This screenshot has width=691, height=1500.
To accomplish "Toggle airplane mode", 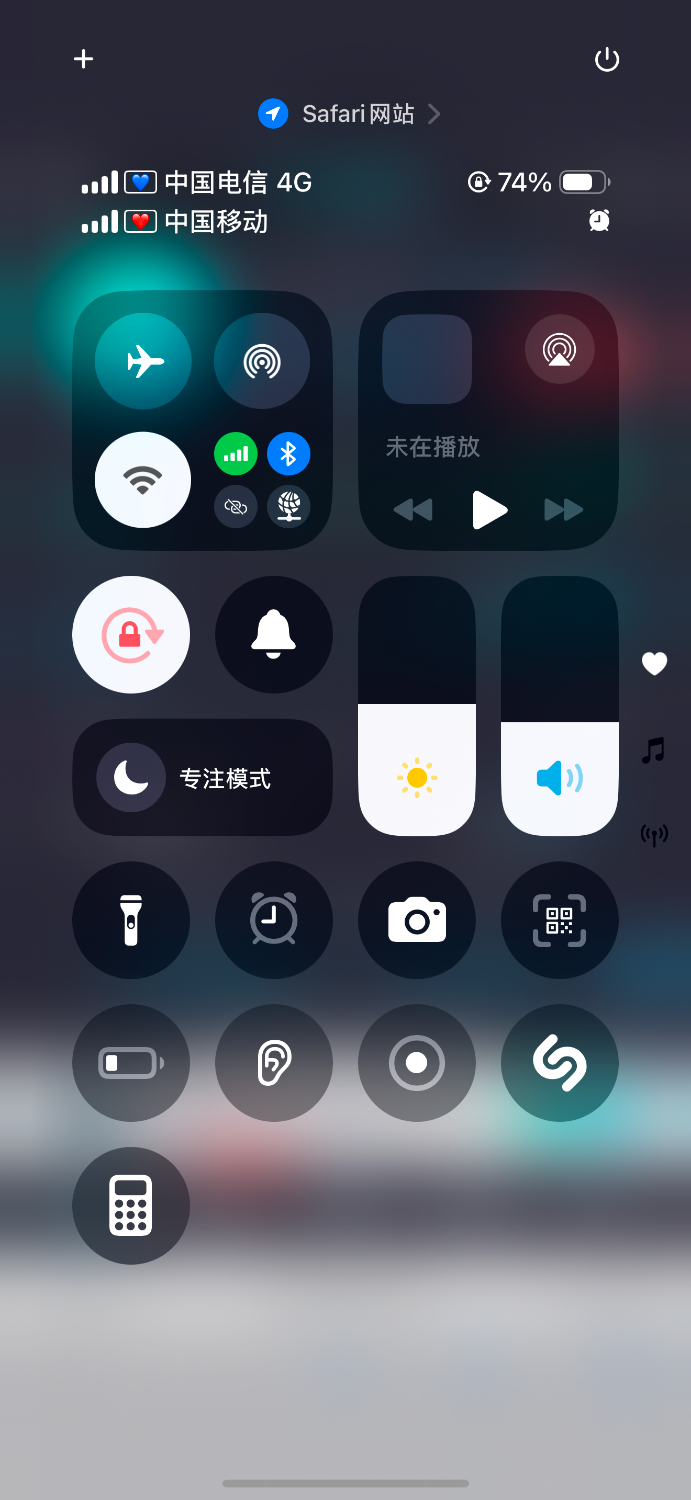I will pyautogui.click(x=143, y=361).
